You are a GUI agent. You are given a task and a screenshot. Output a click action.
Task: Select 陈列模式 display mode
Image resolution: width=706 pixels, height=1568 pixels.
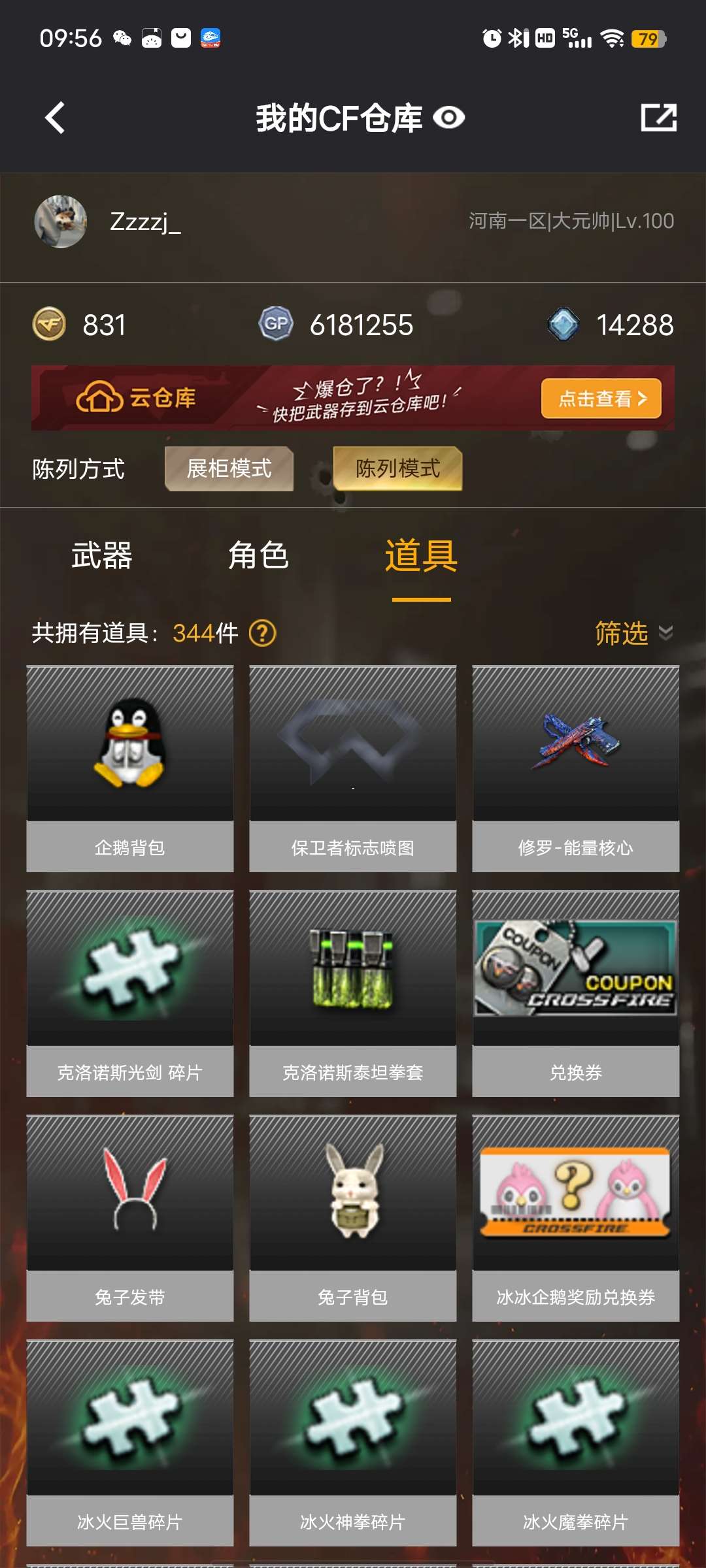pos(397,468)
